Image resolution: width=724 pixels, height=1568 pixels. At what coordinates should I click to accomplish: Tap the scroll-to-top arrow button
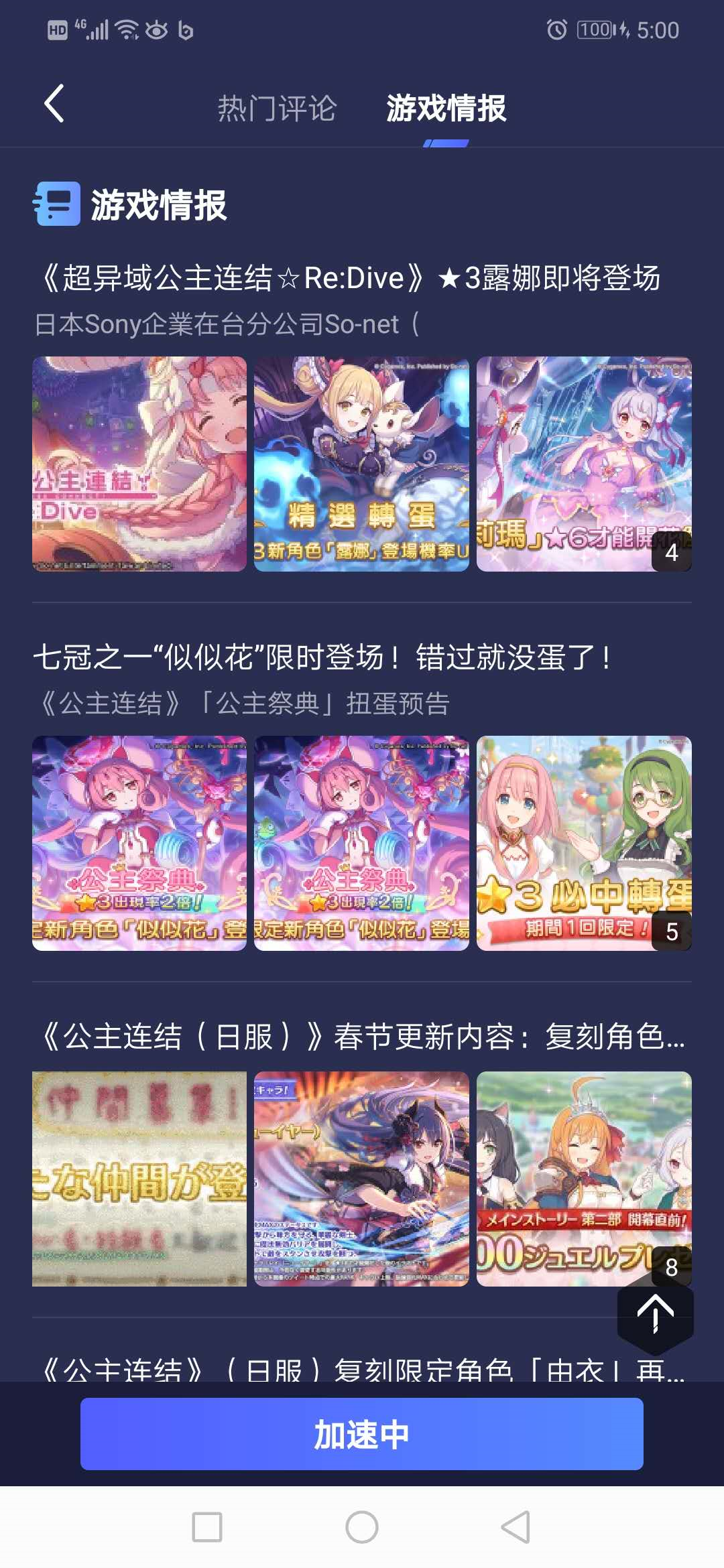tap(655, 1314)
